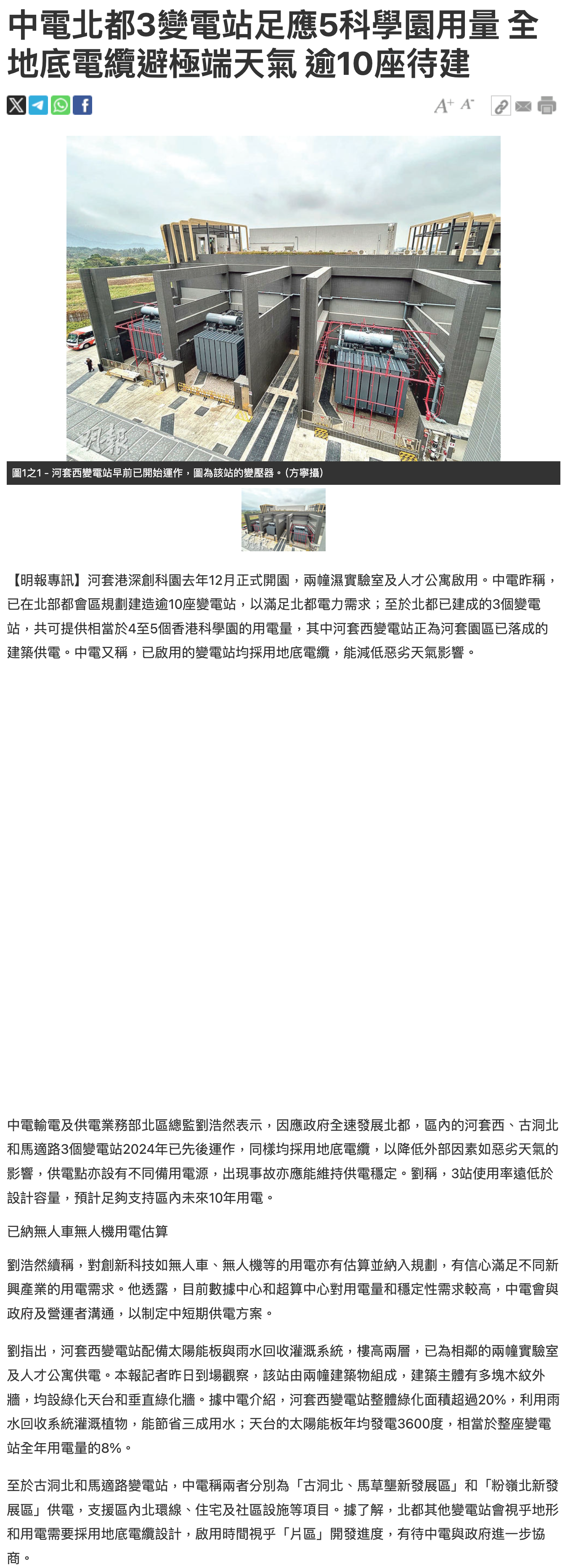
Task: Send article by email
Action: click(523, 106)
